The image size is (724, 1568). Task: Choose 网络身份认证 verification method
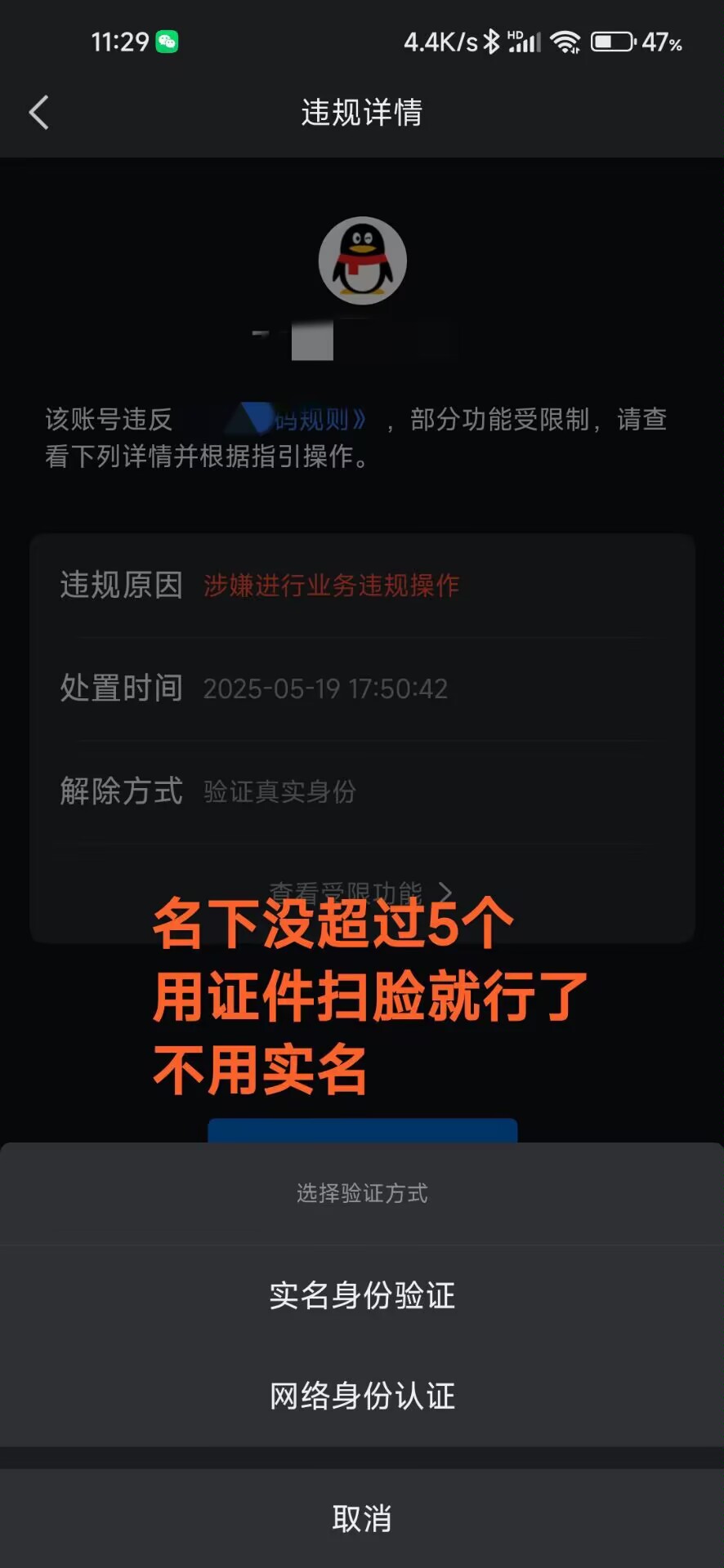click(x=362, y=1396)
